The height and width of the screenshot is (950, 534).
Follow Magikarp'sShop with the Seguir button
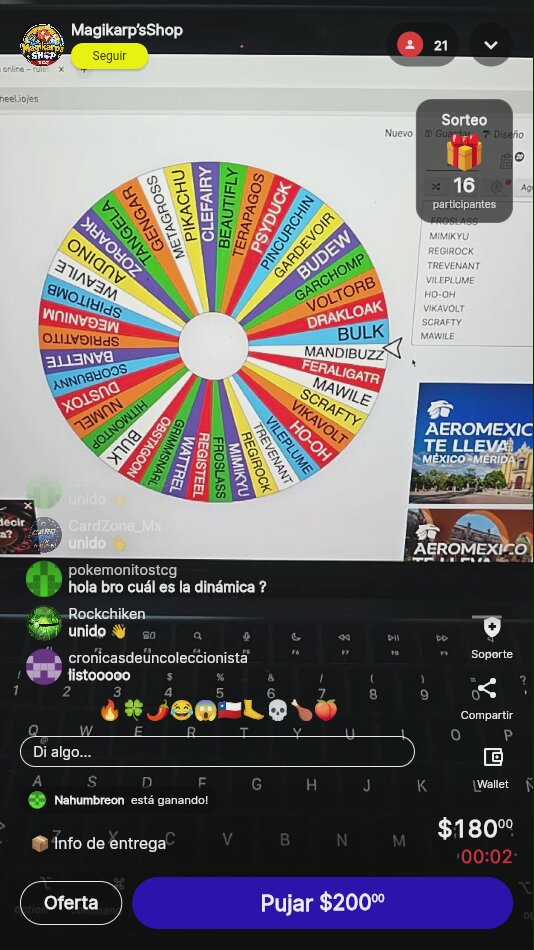click(109, 56)
